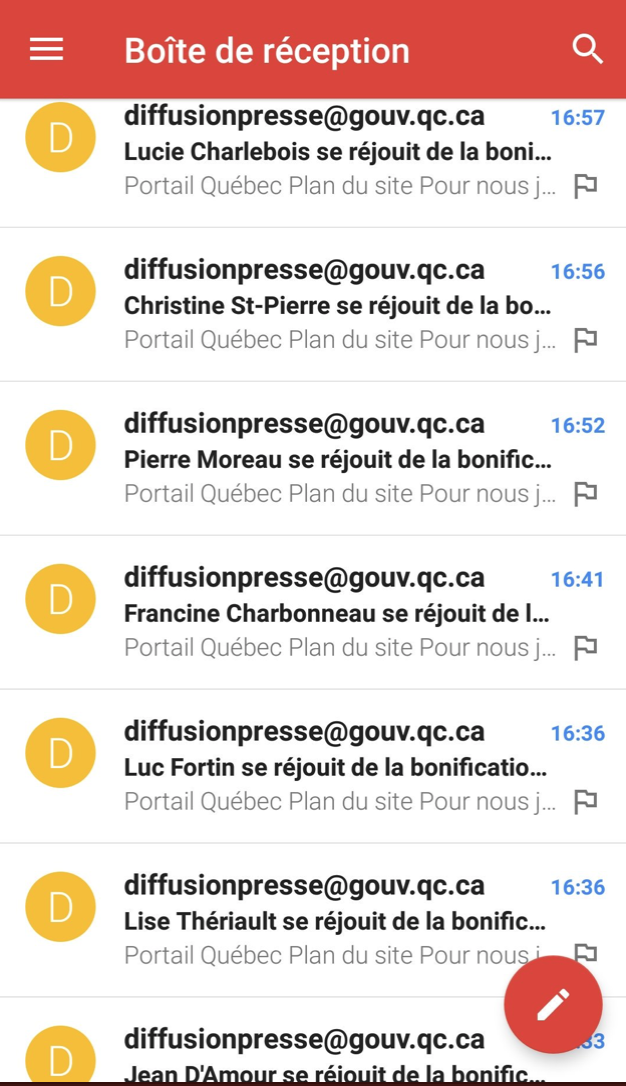
Task: Flag the Lucie Charlebois email
Action: coord(586,186)
